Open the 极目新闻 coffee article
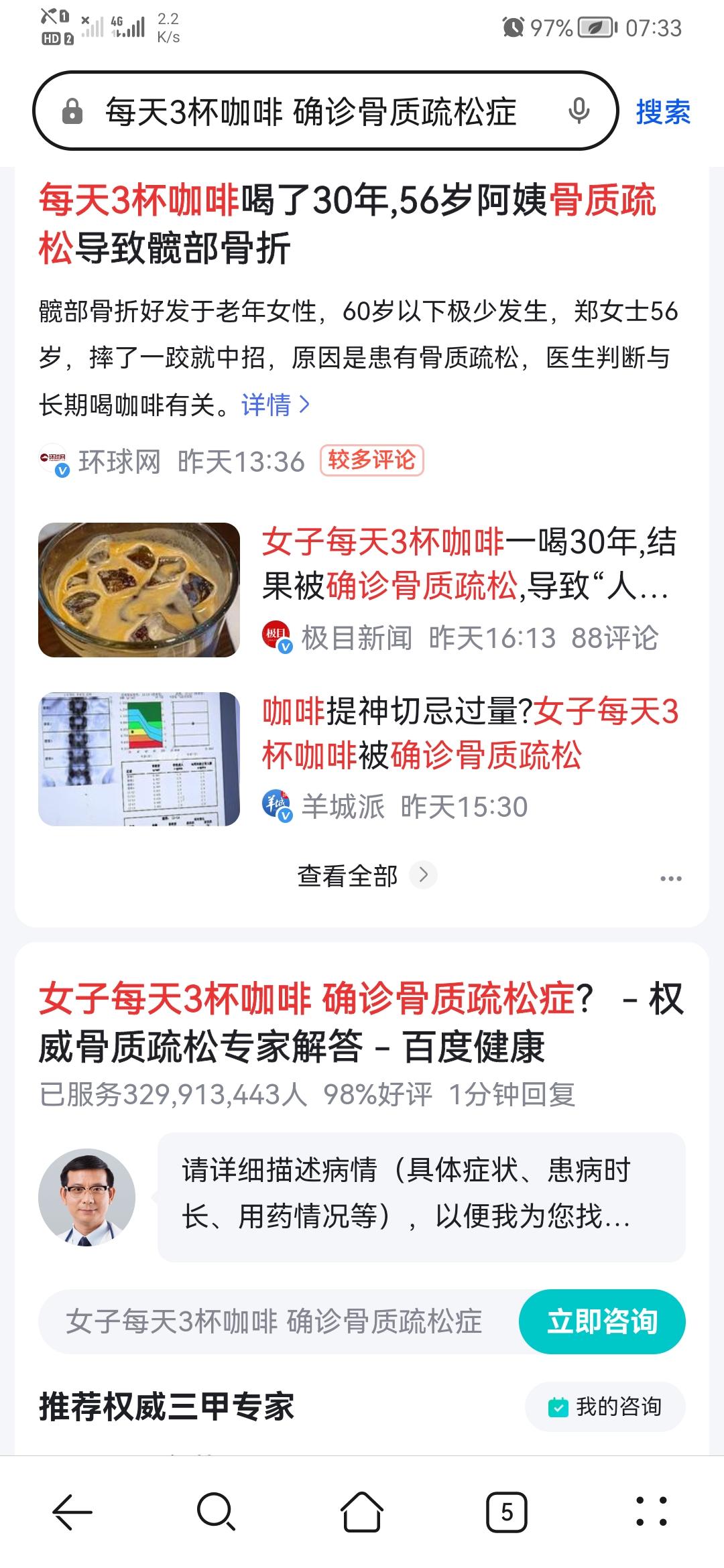The image size is (724, 1568). [x=468, y=564]
